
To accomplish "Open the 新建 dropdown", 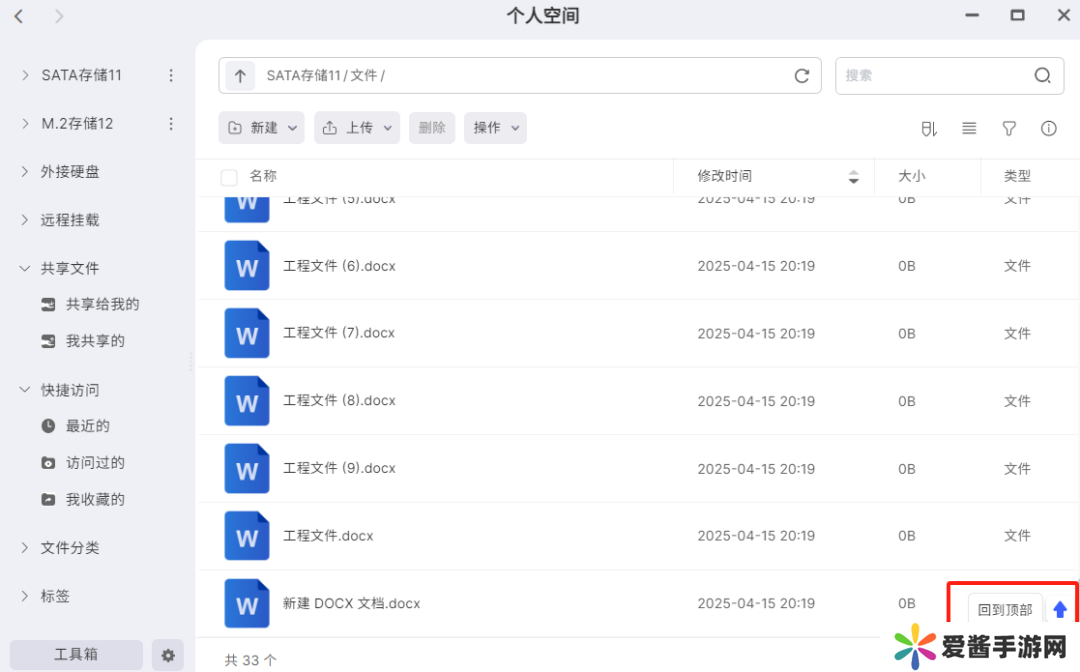I will point(262,128).
